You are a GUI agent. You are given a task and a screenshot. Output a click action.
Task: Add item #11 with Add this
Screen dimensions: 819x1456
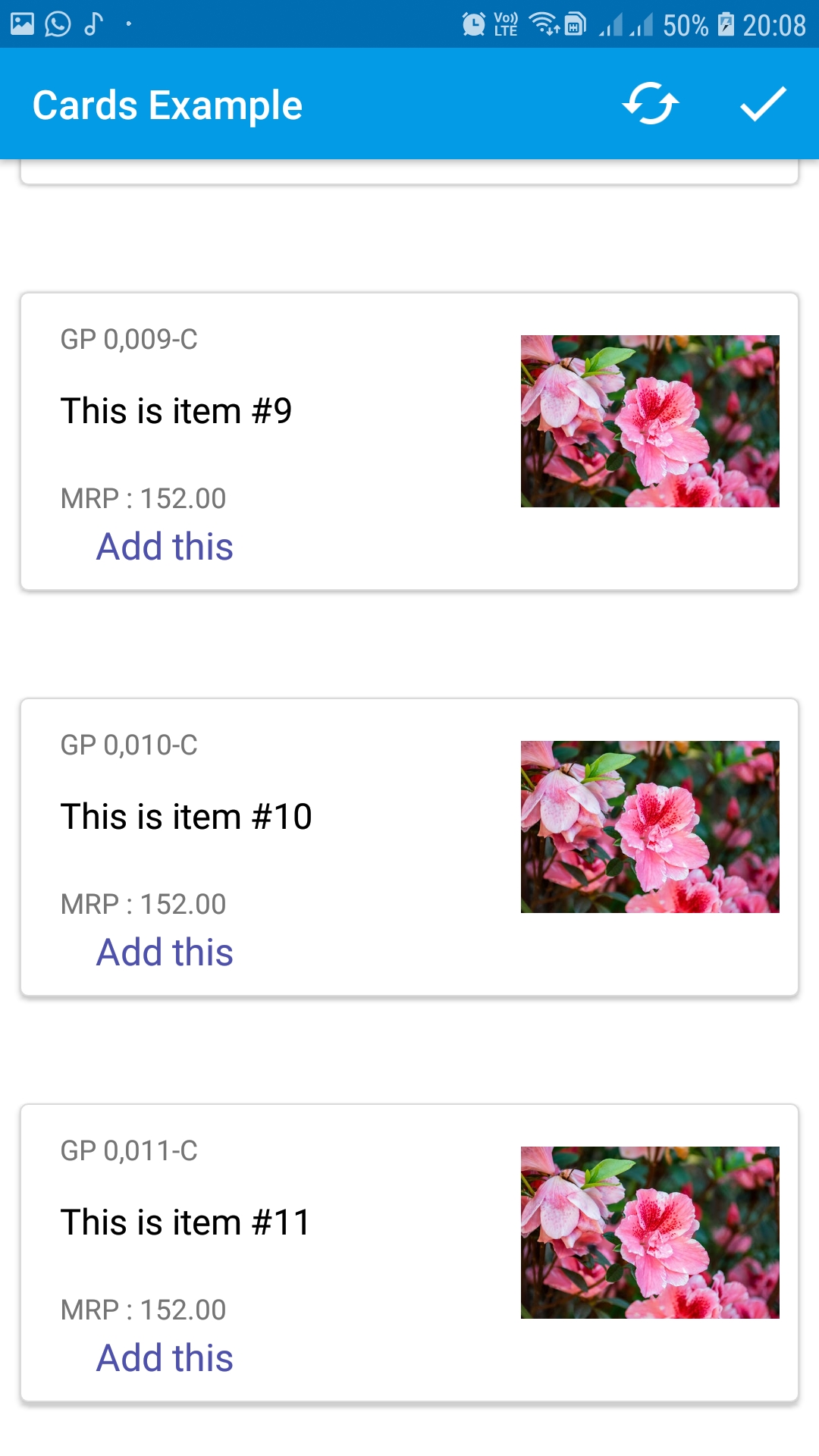pyautogui.click(x=165, y=1358)
